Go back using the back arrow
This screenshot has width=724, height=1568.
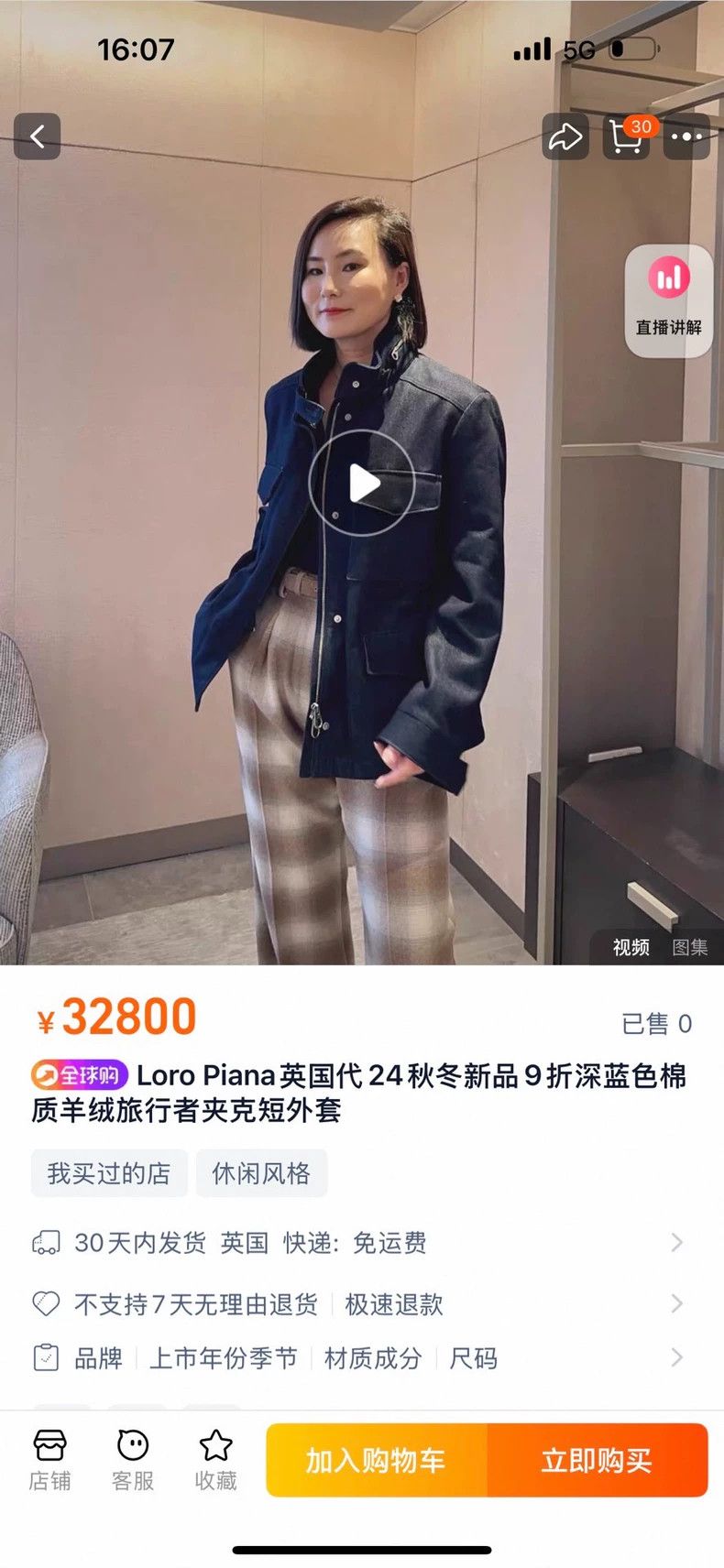(38, 137)
